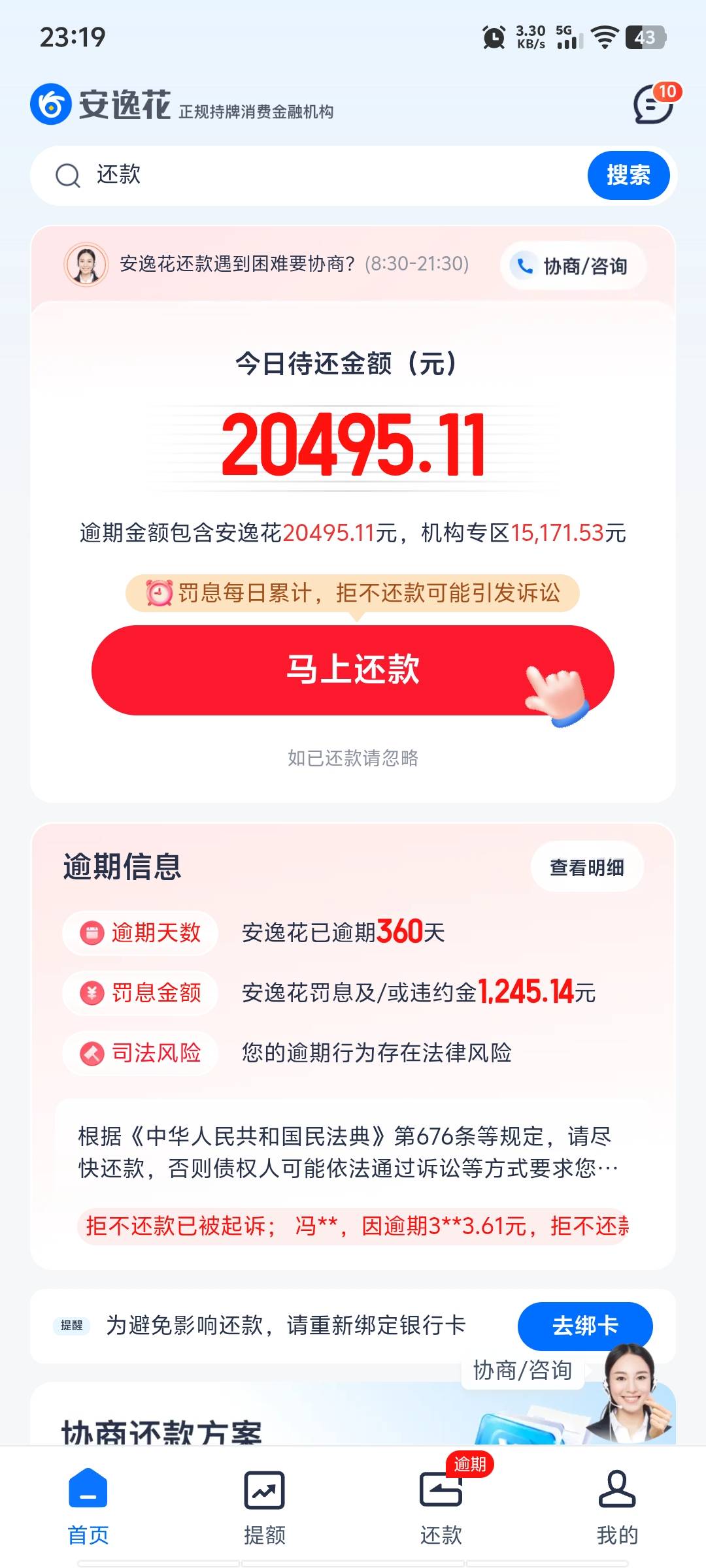Switch to the 提额 tab
The image size is (706, 1568).
tap(265, 1506)
